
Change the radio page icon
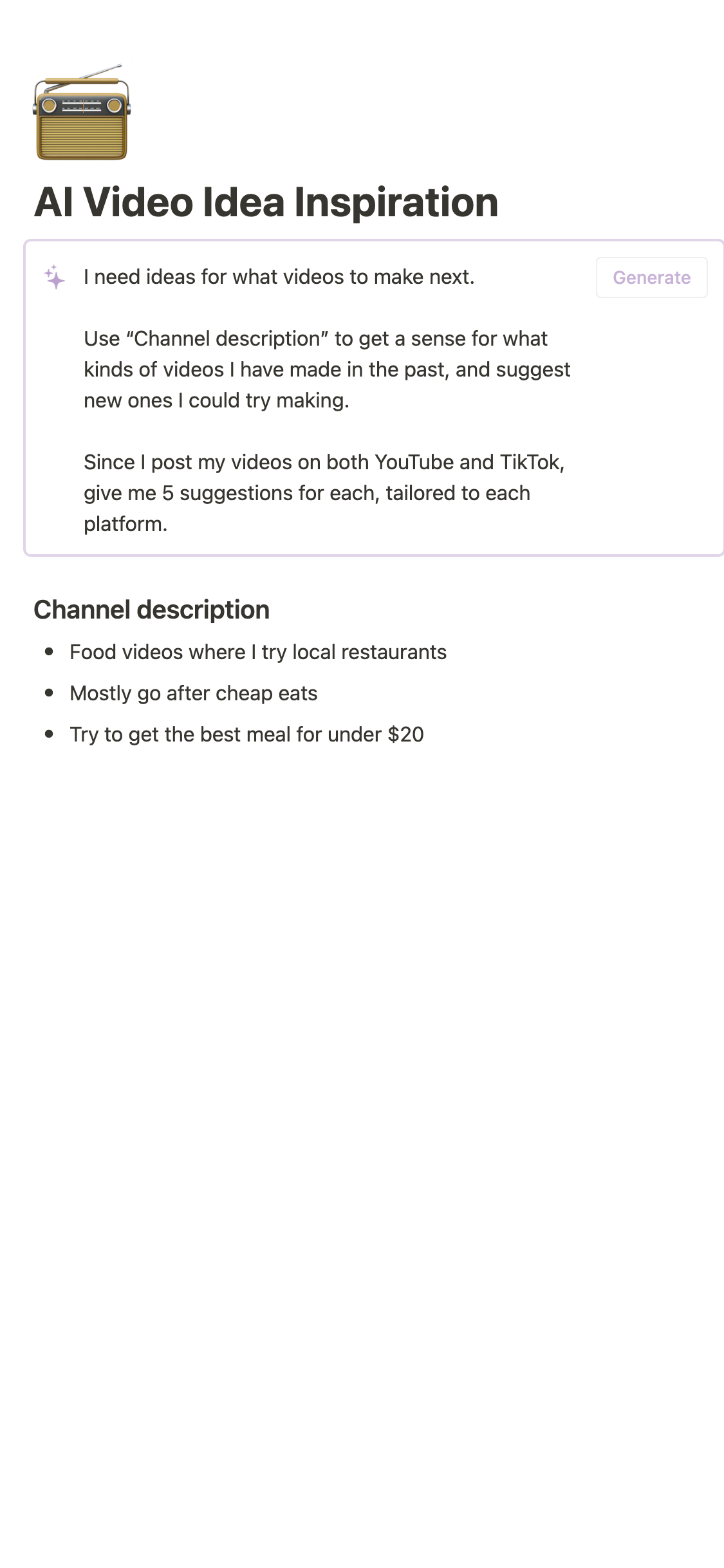pos(82,113)
